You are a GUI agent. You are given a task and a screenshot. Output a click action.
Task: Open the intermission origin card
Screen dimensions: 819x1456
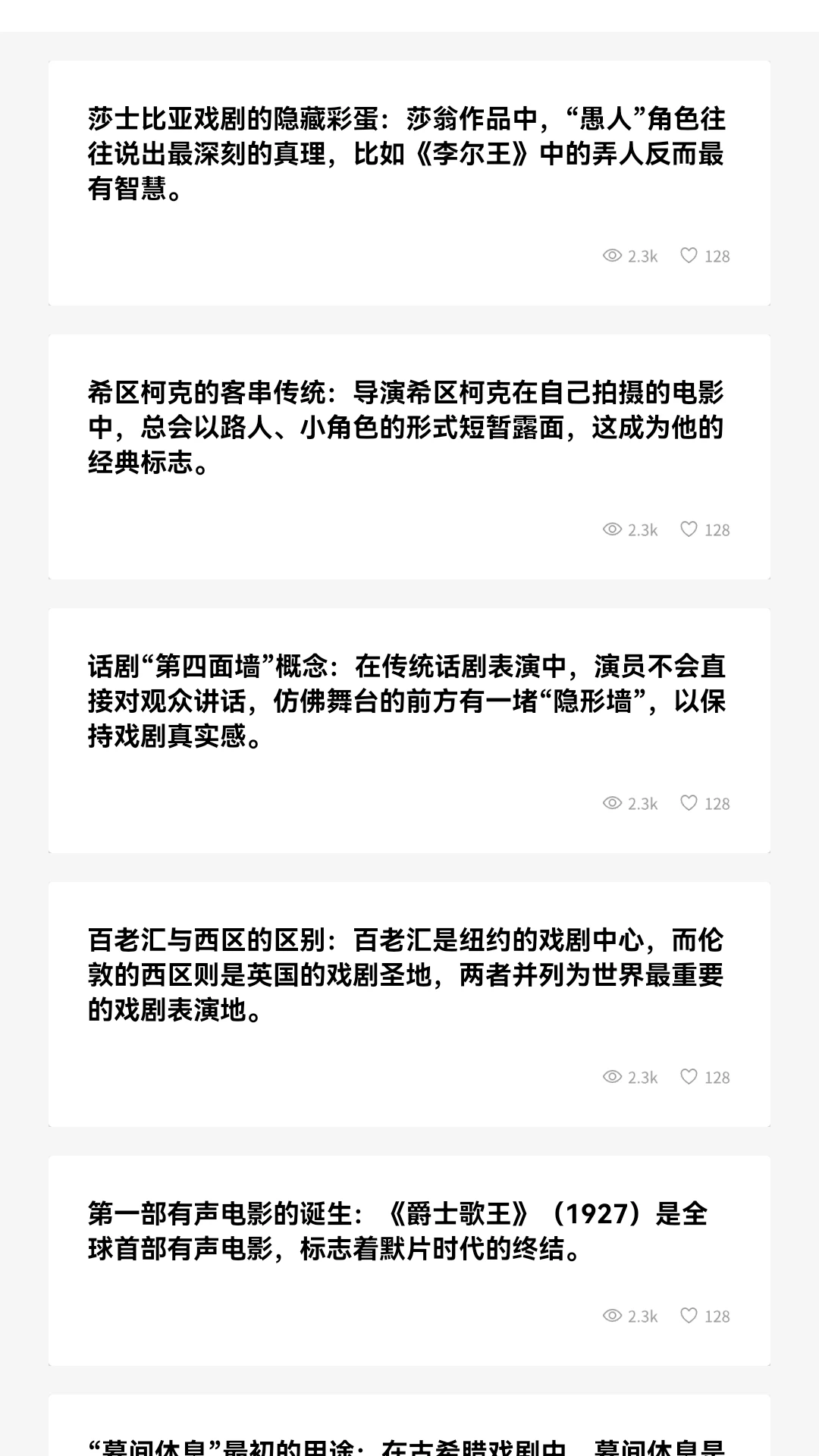click(x=409, y=1426)
